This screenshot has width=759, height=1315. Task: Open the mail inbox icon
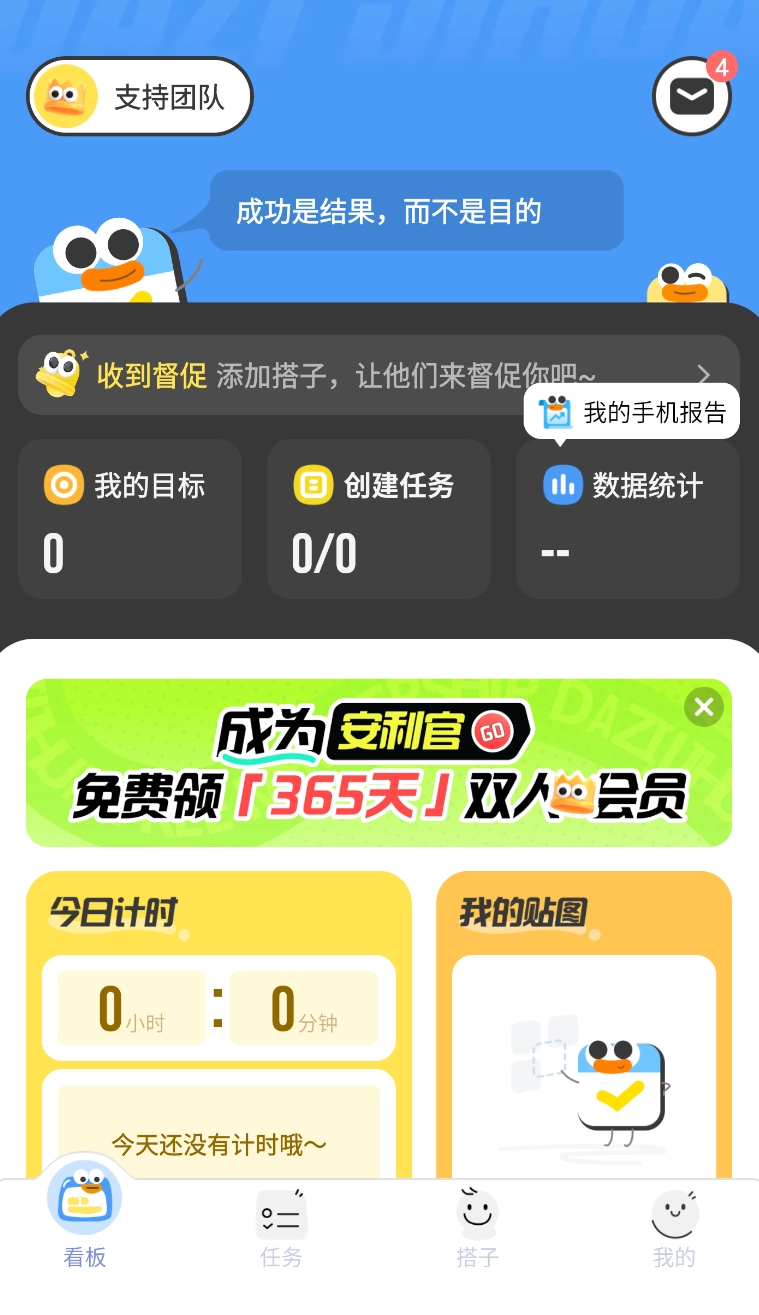coord(691,97)
